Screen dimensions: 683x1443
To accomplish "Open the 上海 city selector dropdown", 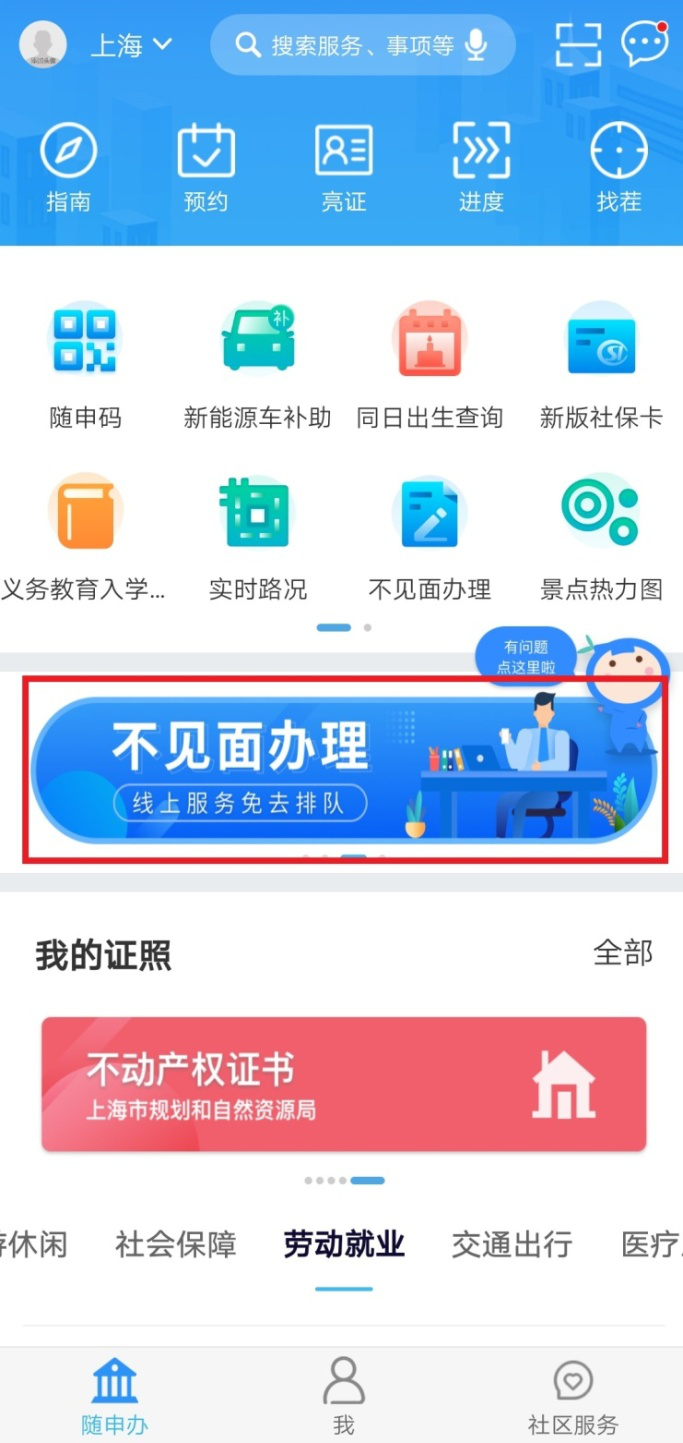I will pos(132,45).
